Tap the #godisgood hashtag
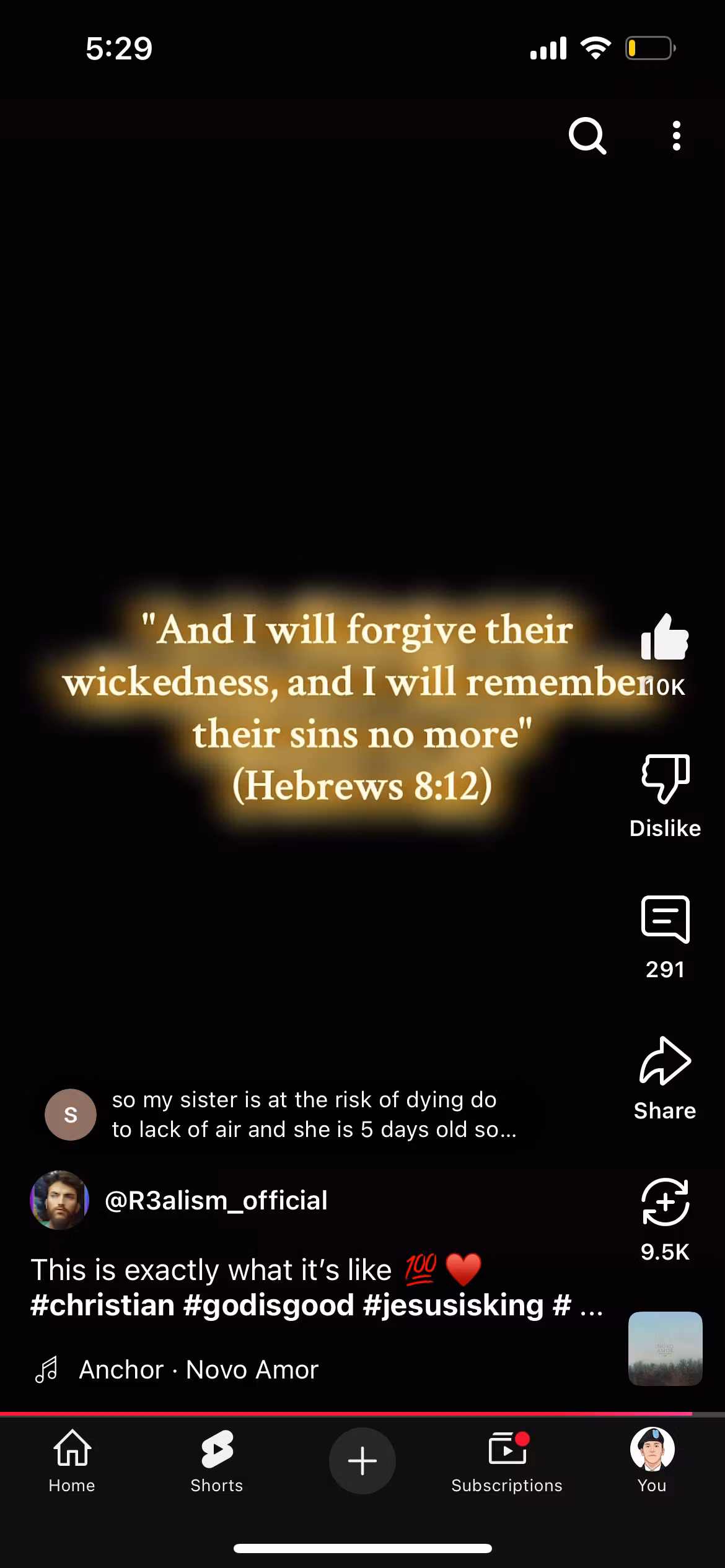 [268, 1305]
